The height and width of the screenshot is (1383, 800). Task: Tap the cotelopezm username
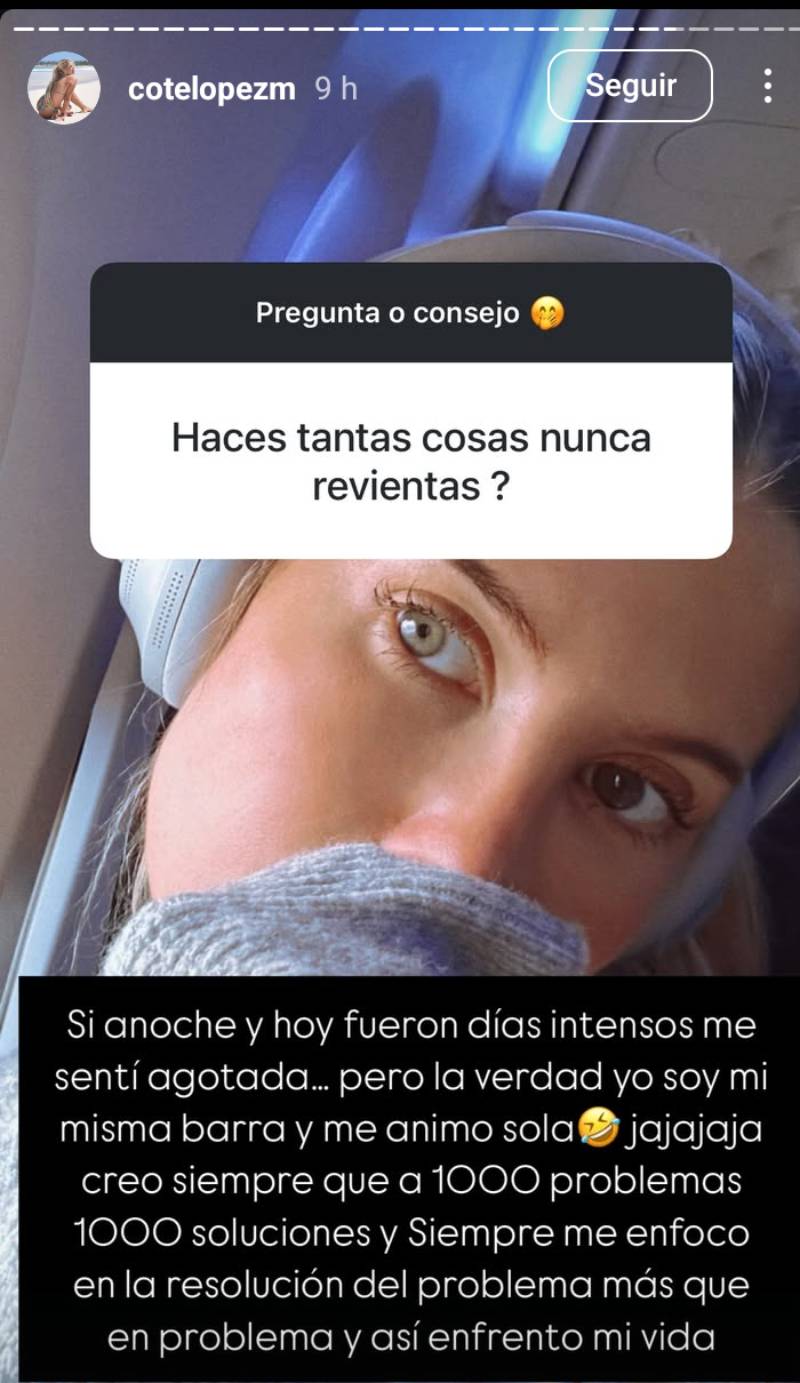pyautogui.click(x=212, y=89)
